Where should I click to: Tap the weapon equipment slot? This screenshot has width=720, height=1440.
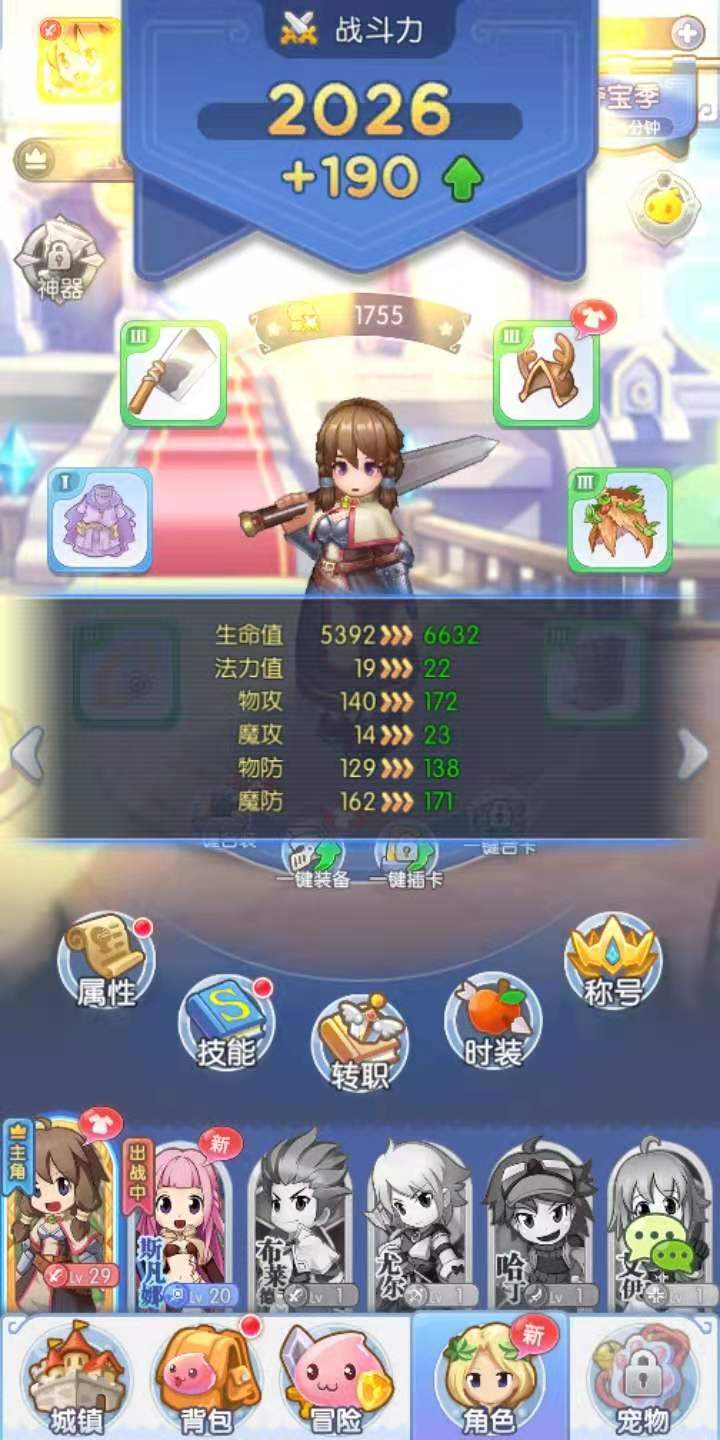173,373
